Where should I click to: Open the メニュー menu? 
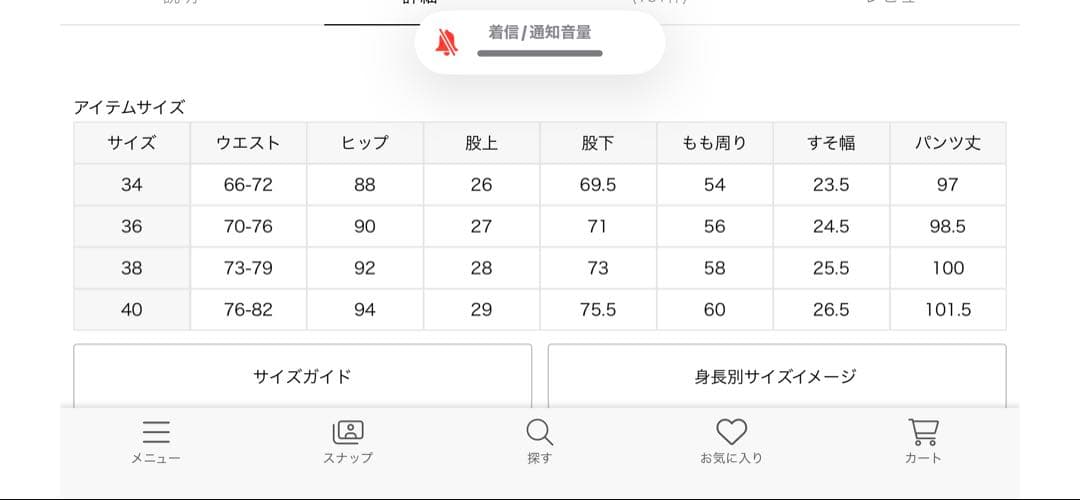[x=156, y=441]
